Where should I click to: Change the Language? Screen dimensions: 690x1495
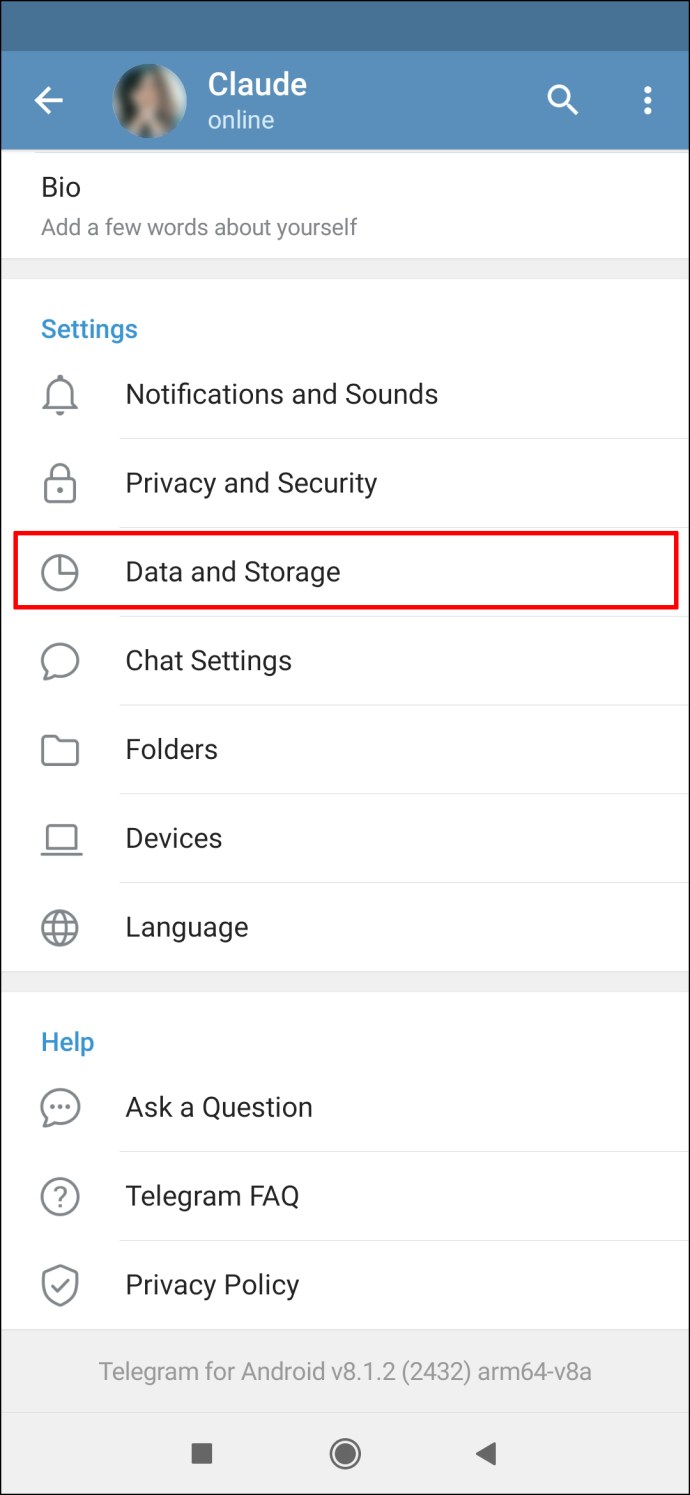click(345, 927)
